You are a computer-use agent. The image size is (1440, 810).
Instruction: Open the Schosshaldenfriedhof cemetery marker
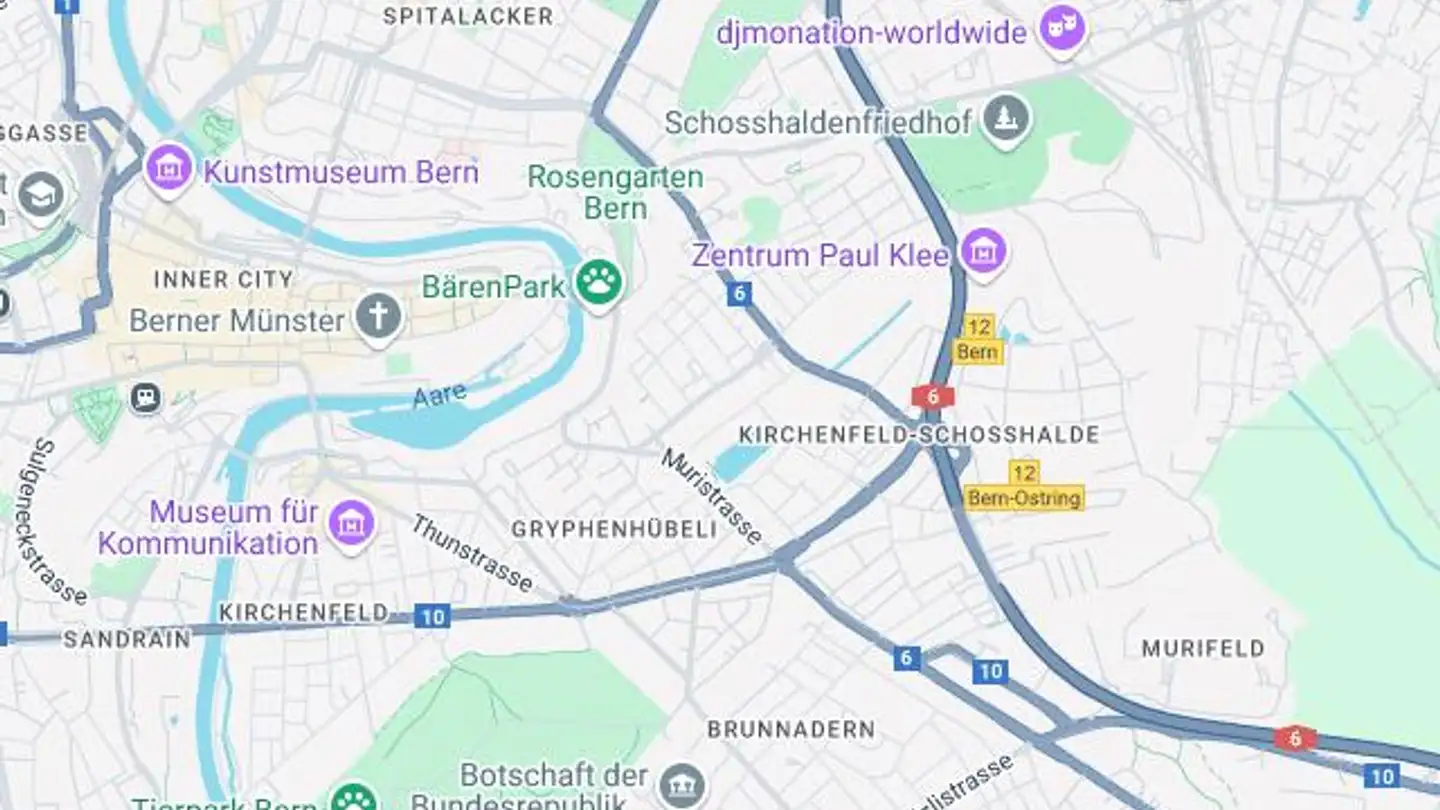point(1006,119)
